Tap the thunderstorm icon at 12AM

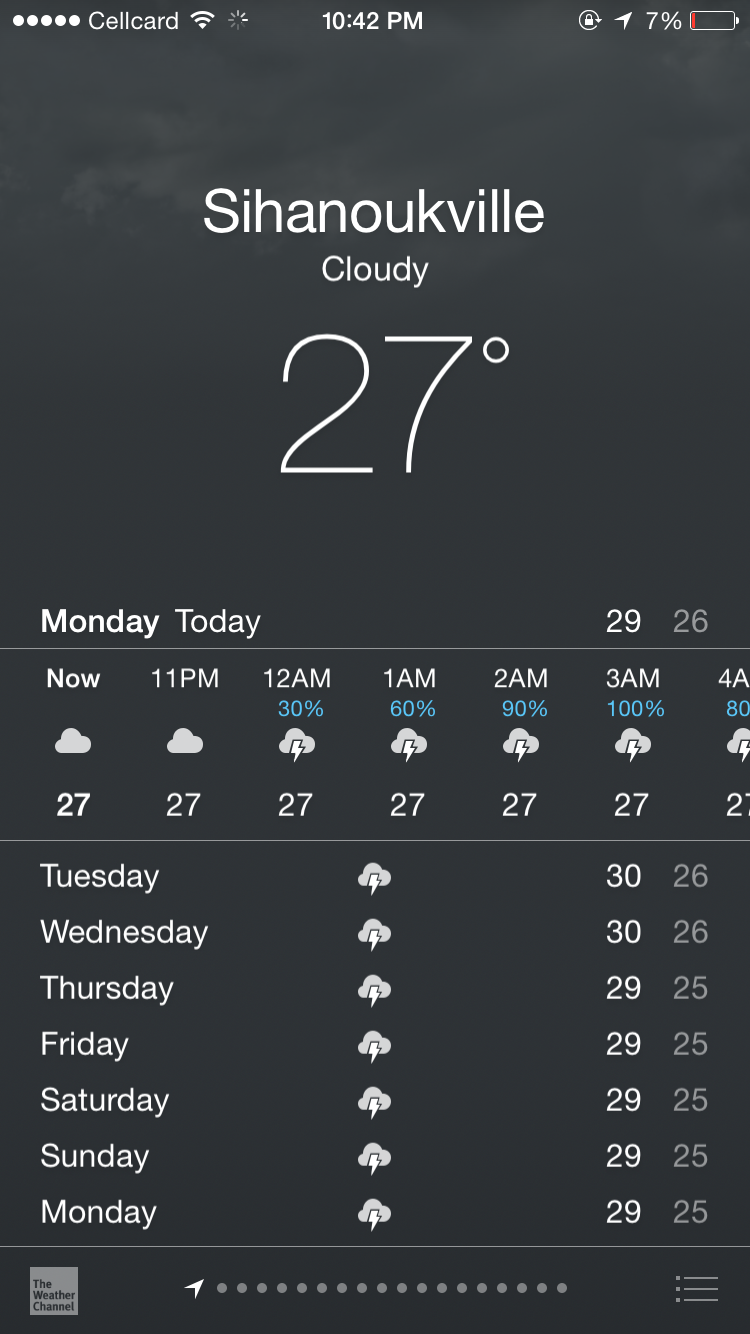pyautogui.click(x=295, y=744)
